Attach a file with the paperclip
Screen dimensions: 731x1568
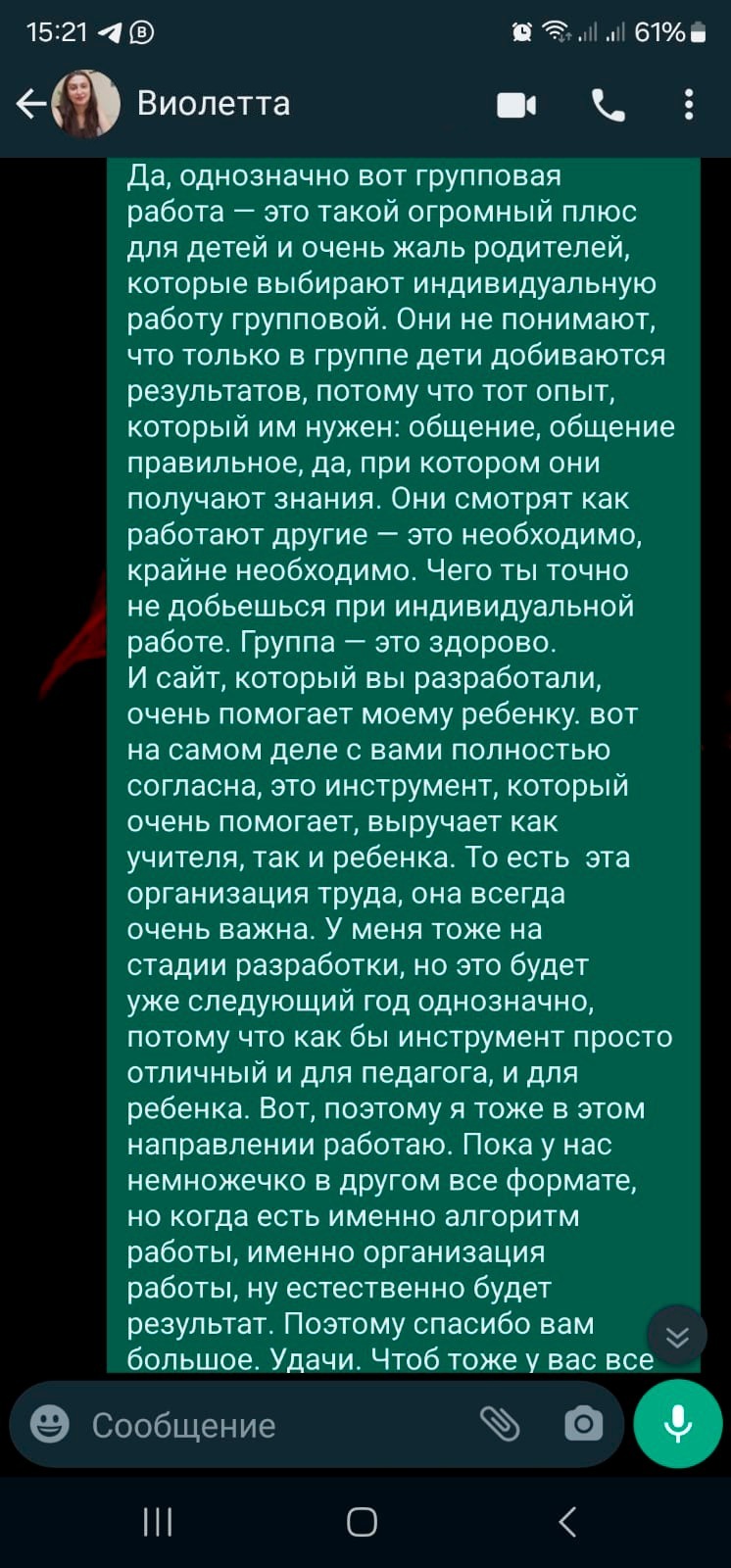pos(500,1424)
